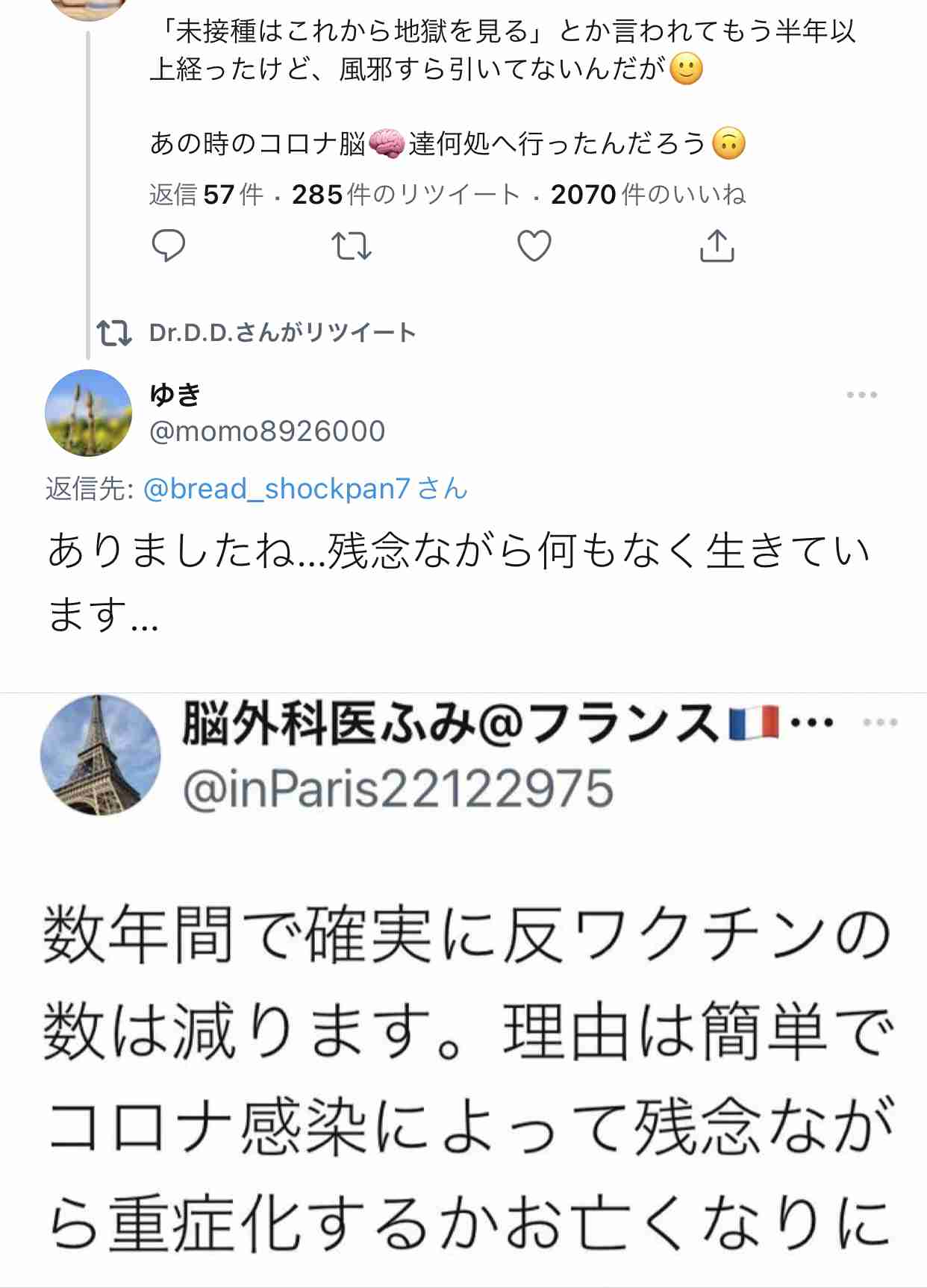927x1288 pixels.
Task: Click the top tweet's partial avatar
Action: (x=87, y=9)
